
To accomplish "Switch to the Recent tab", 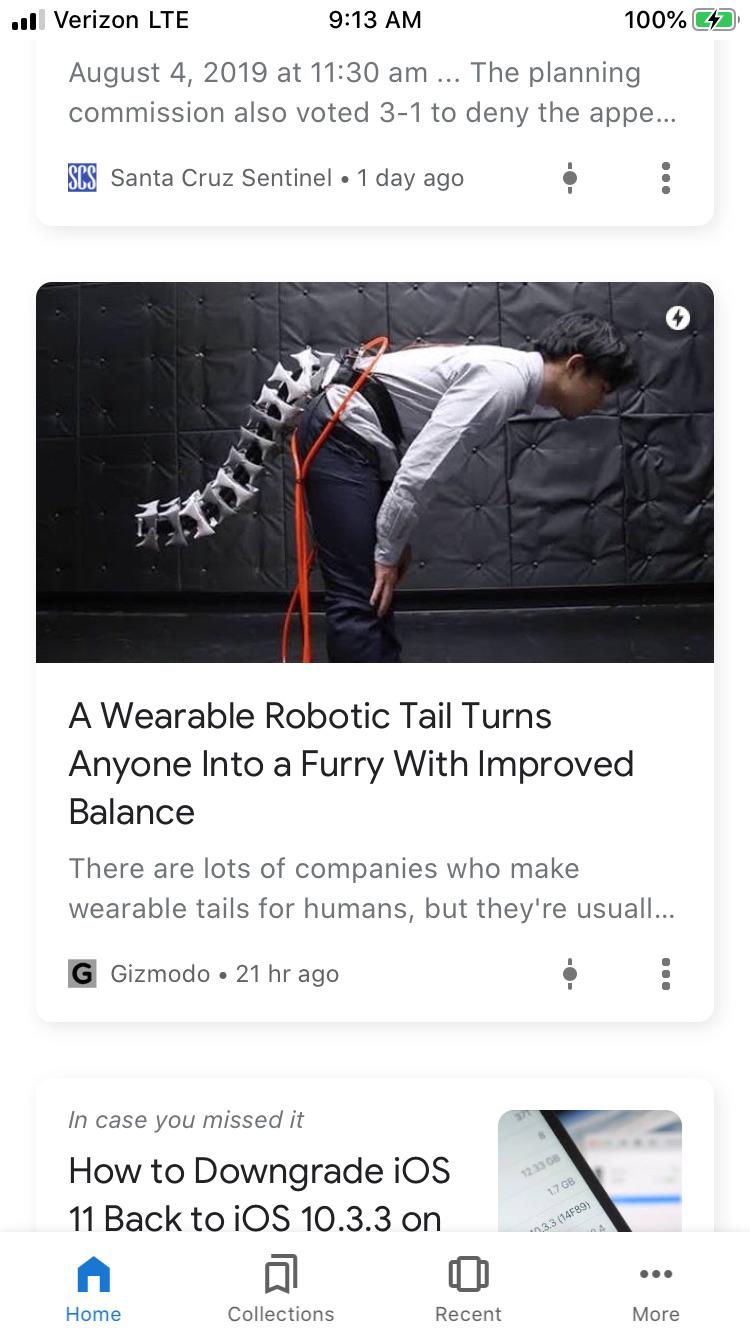I will (468, 1290).
